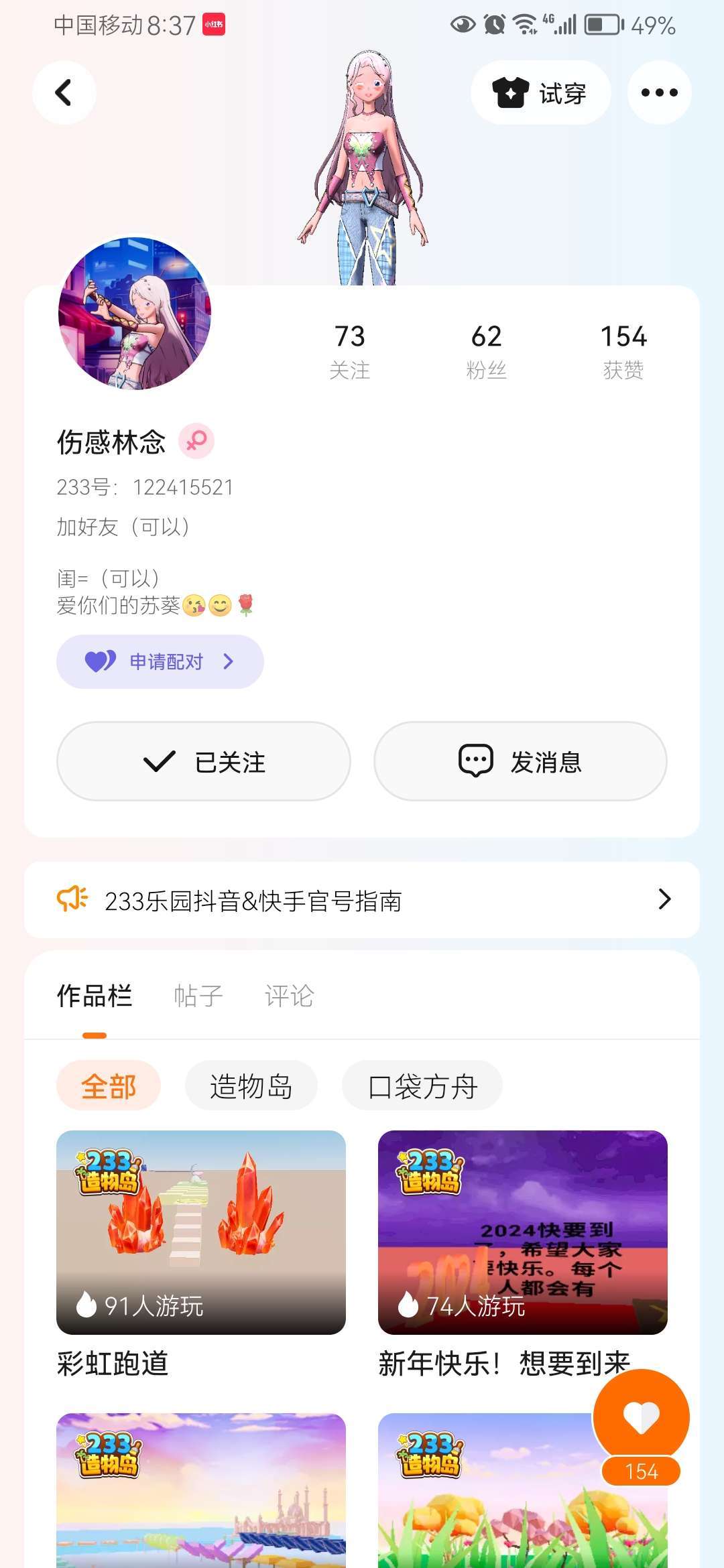Switch to the 帖子 tab
The width and height of the screenshot is (724, 1568).
198,996
